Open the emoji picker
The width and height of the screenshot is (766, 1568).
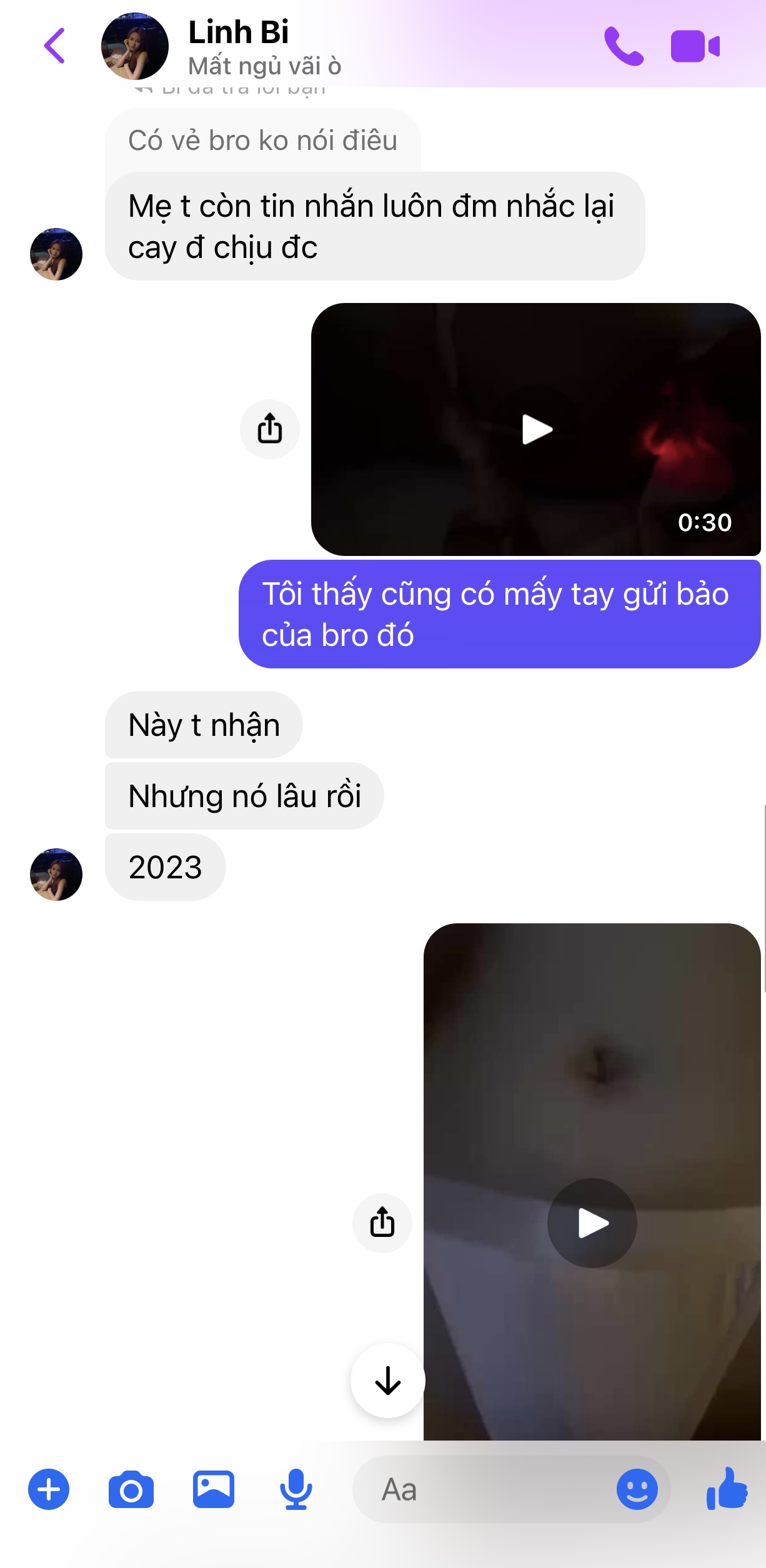click(637, 1490)
